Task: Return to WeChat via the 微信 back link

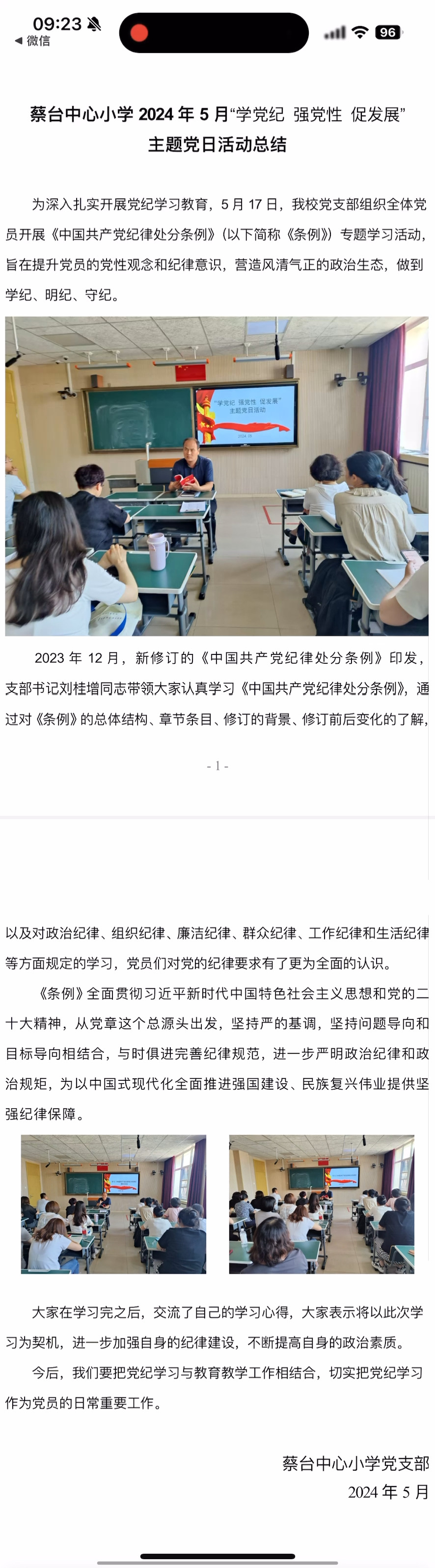Action: [32, 41]
